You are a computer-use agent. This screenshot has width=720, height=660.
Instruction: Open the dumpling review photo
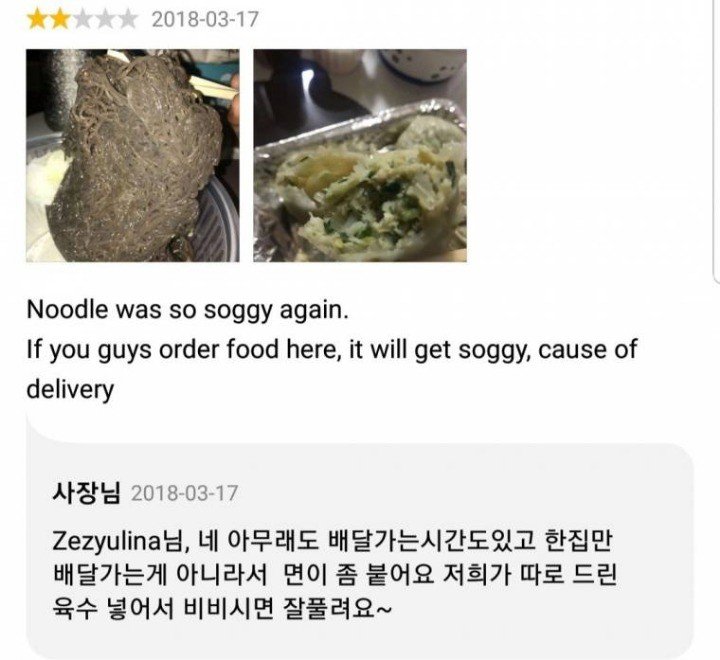pos(359,155)
